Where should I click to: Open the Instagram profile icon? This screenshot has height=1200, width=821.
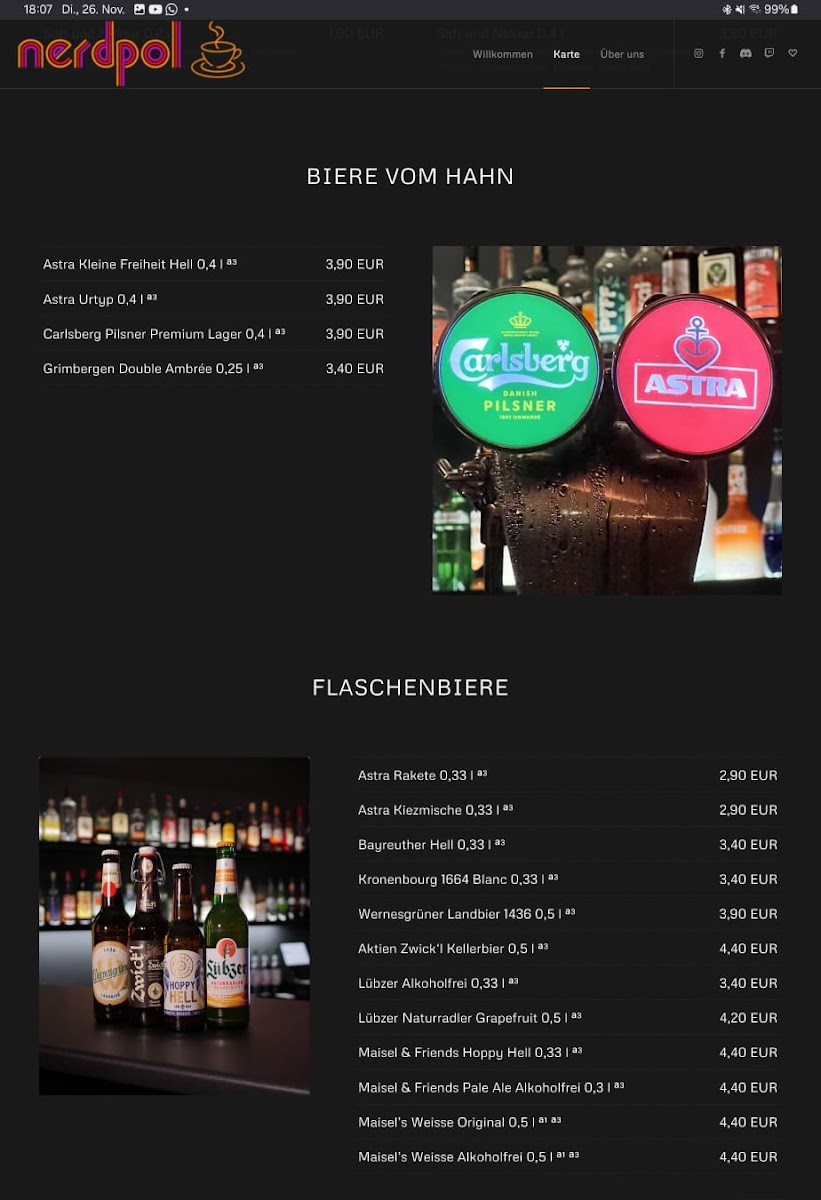click(699, 53)
